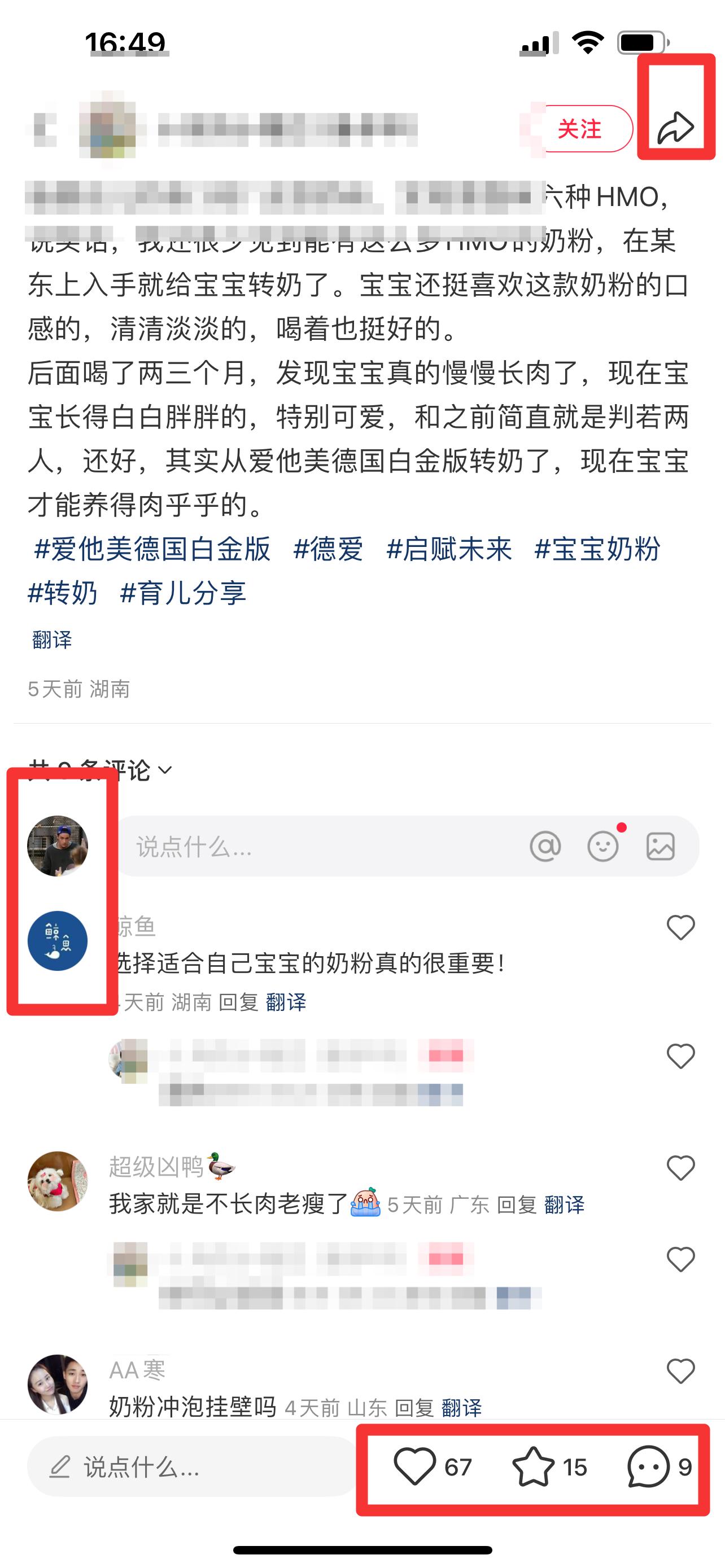Open the emoji picker in comment box
The image size is (725, 1568).
(x=602, y=847)
